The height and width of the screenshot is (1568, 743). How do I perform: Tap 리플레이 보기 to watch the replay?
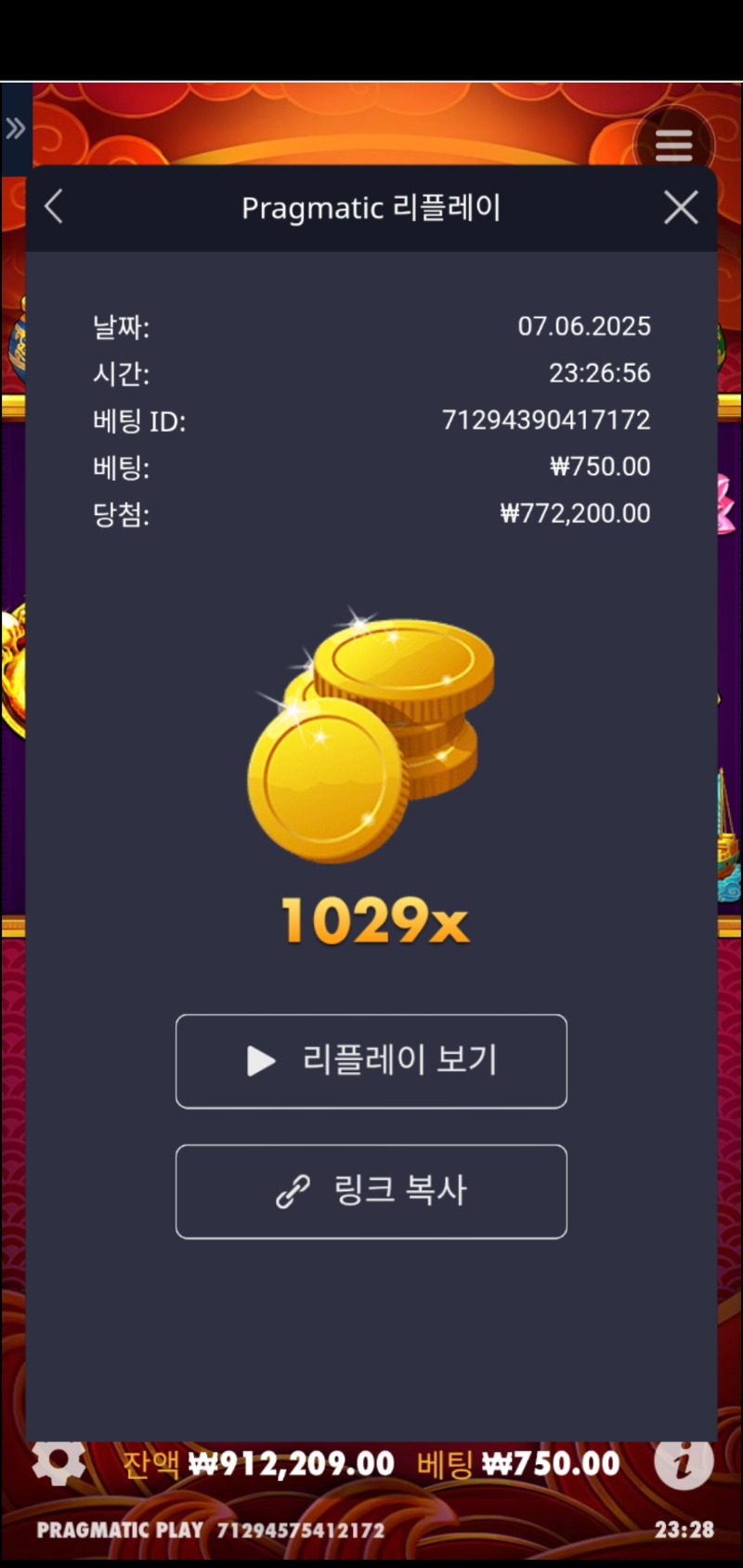[x=371, y=1061]
